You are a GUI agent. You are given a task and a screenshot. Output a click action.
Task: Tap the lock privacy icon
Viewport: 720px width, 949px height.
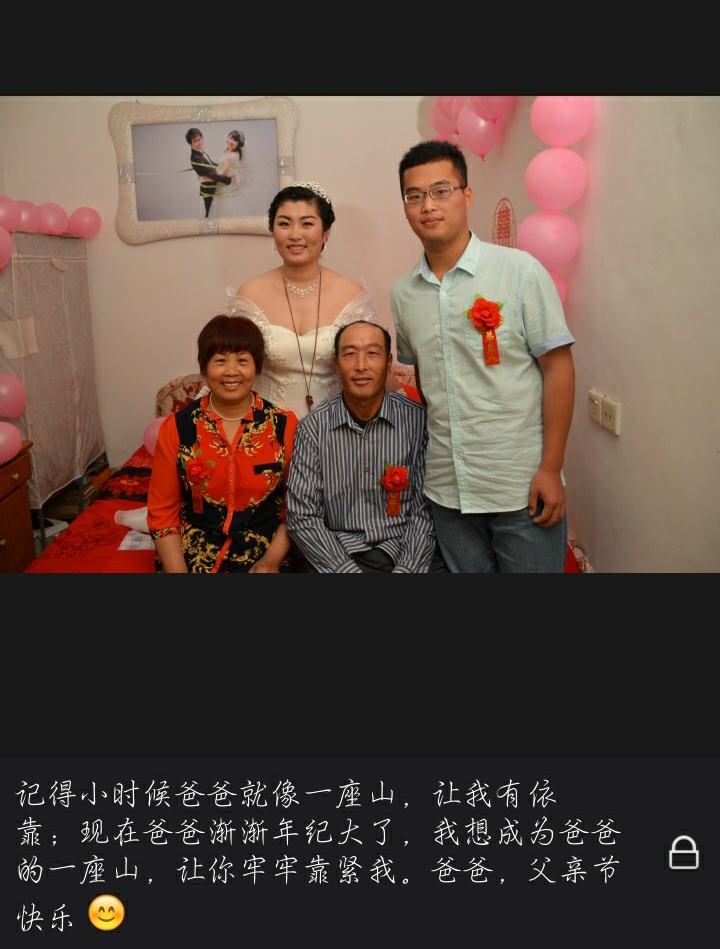click(x=684, y=853)
